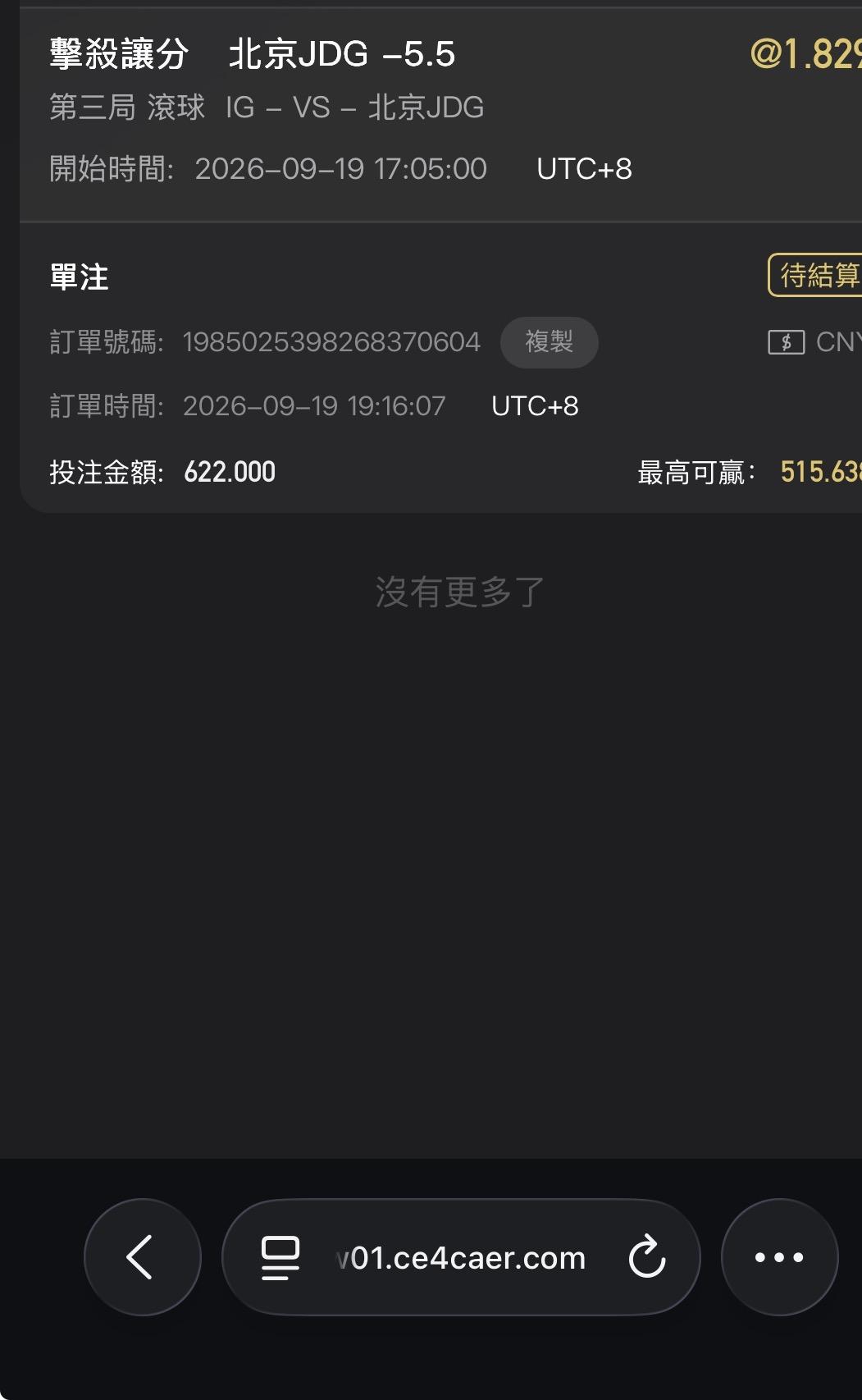Screen dimensions: 862x1400
Task: Go back using the browser back arrow
Action: click(x=142, y=1256)
